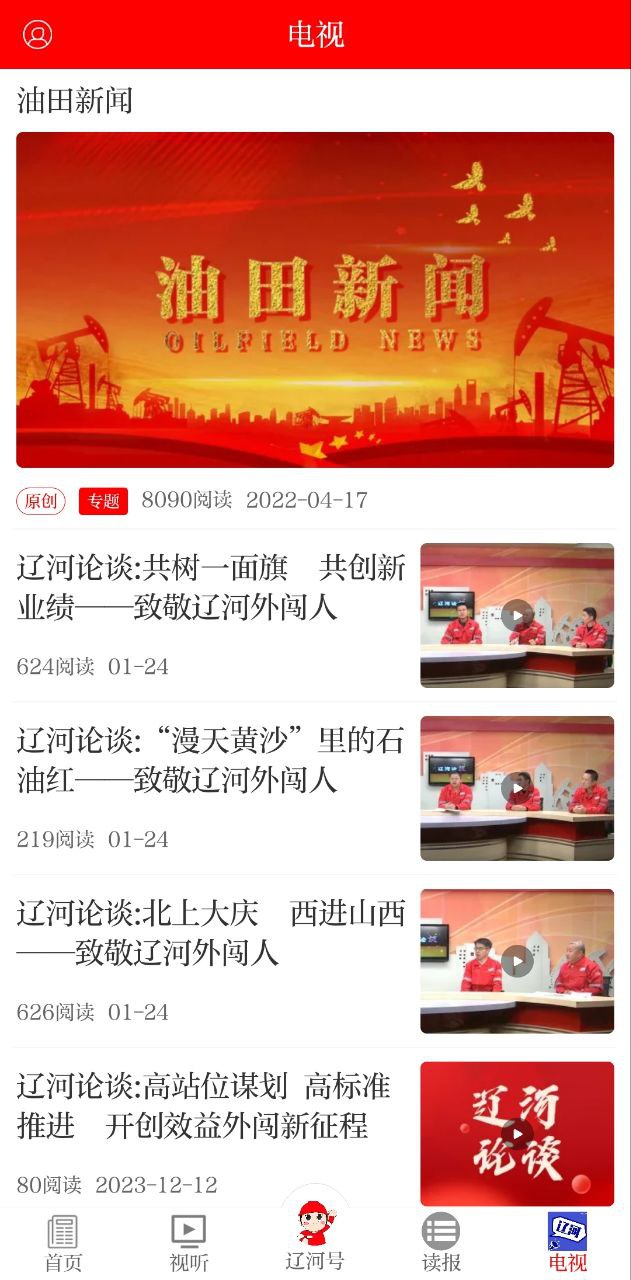The image size is (631, 1280).
Task: Switch to the 读报 tab
Action: click(x=441, y=1243)
